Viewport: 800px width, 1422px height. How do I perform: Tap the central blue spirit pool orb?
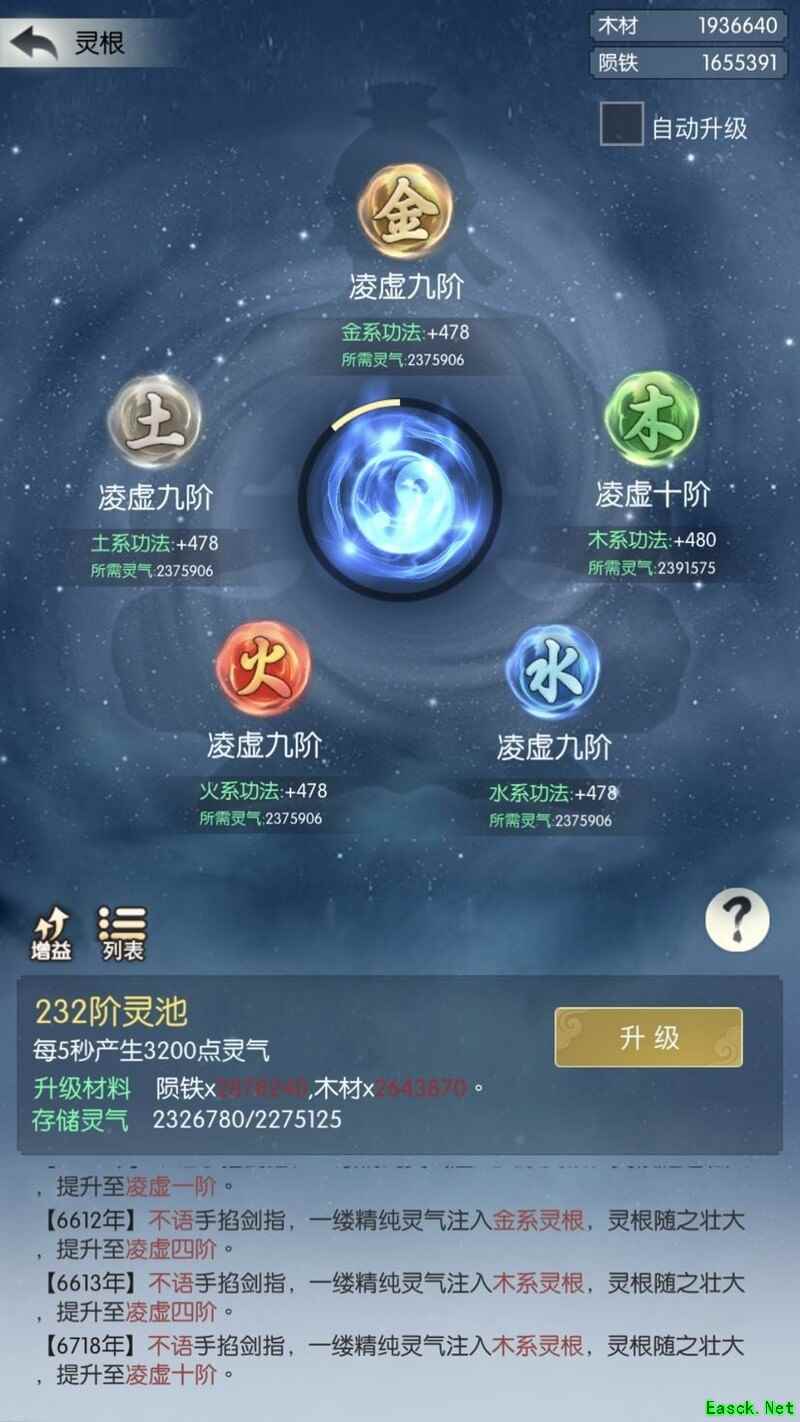(400, 498)
